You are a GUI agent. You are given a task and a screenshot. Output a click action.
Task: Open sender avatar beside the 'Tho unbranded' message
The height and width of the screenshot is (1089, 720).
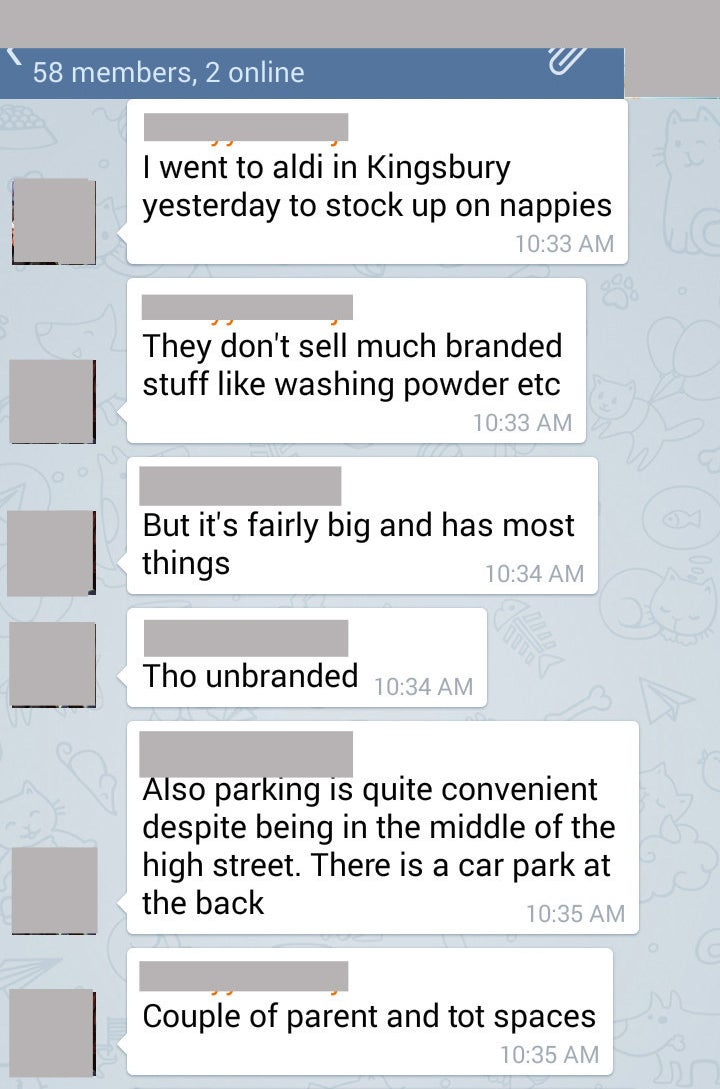53,664
